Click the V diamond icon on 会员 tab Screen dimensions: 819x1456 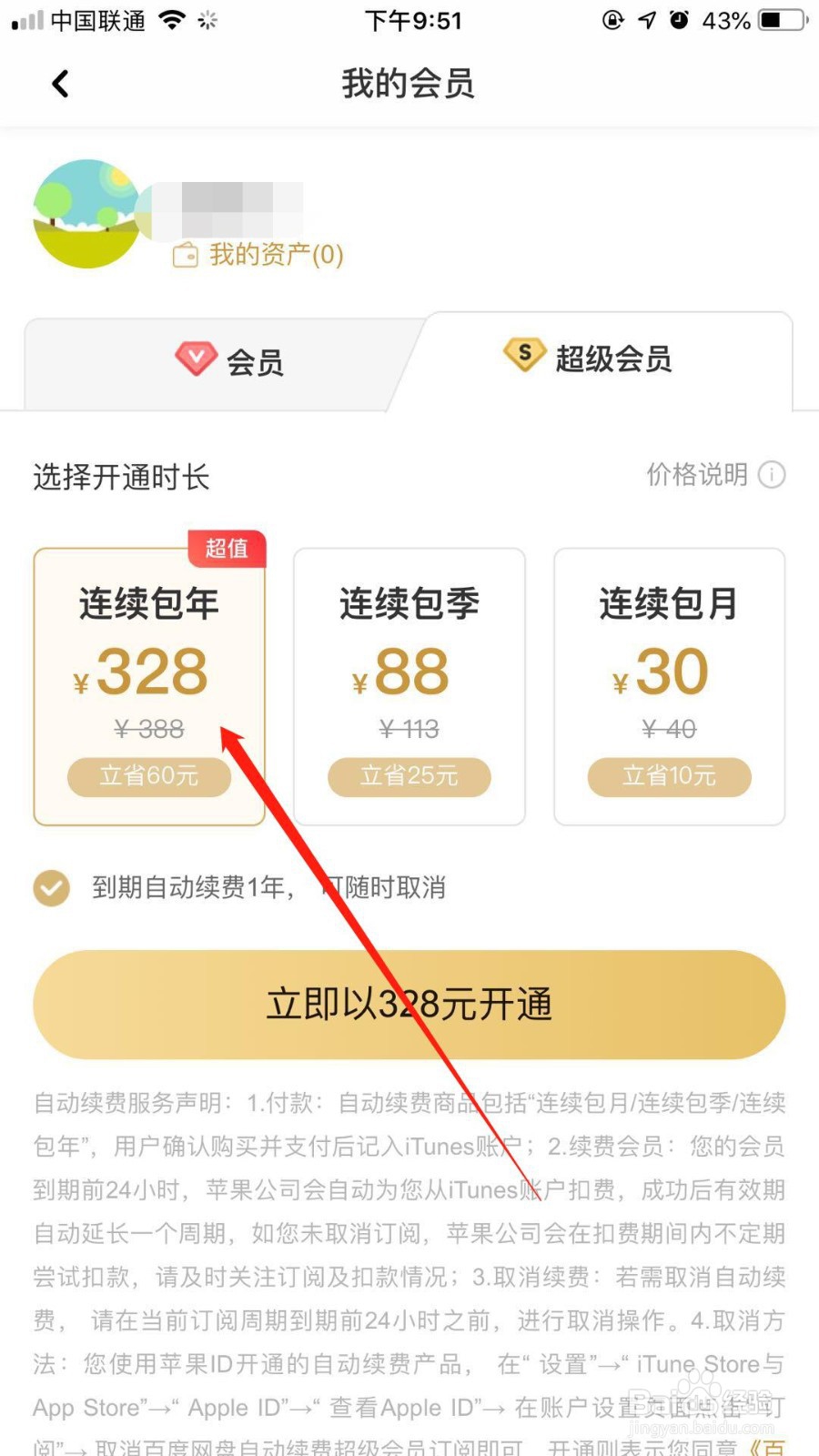pyautogui.click(x=196, y=357)
